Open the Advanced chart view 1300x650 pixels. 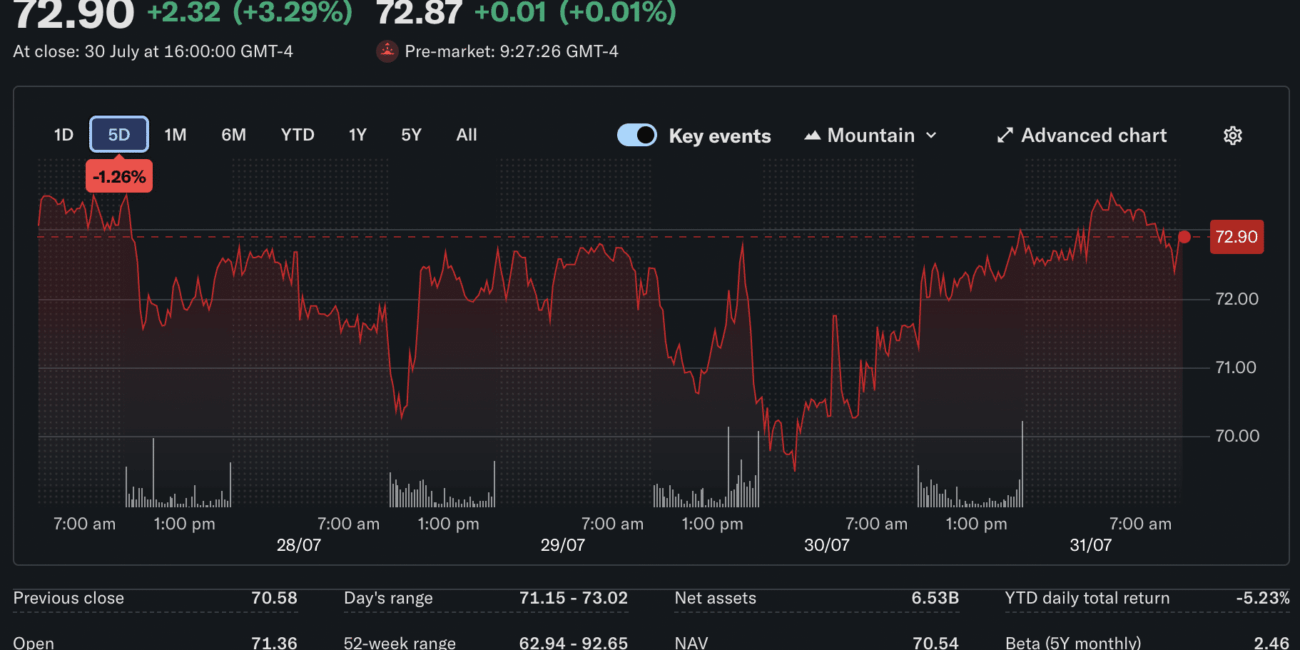[x=1082, y=135]
